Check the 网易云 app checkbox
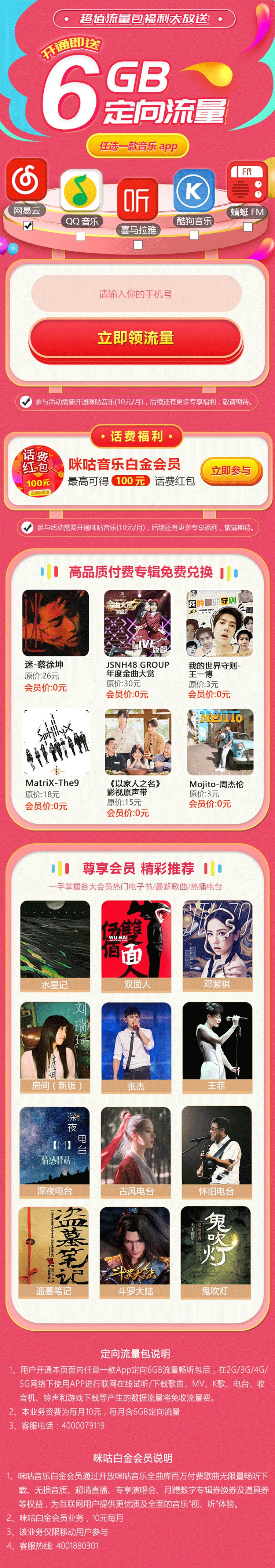Image resolution: width=275 pixels, height=1568 pixels. point(28,225)
